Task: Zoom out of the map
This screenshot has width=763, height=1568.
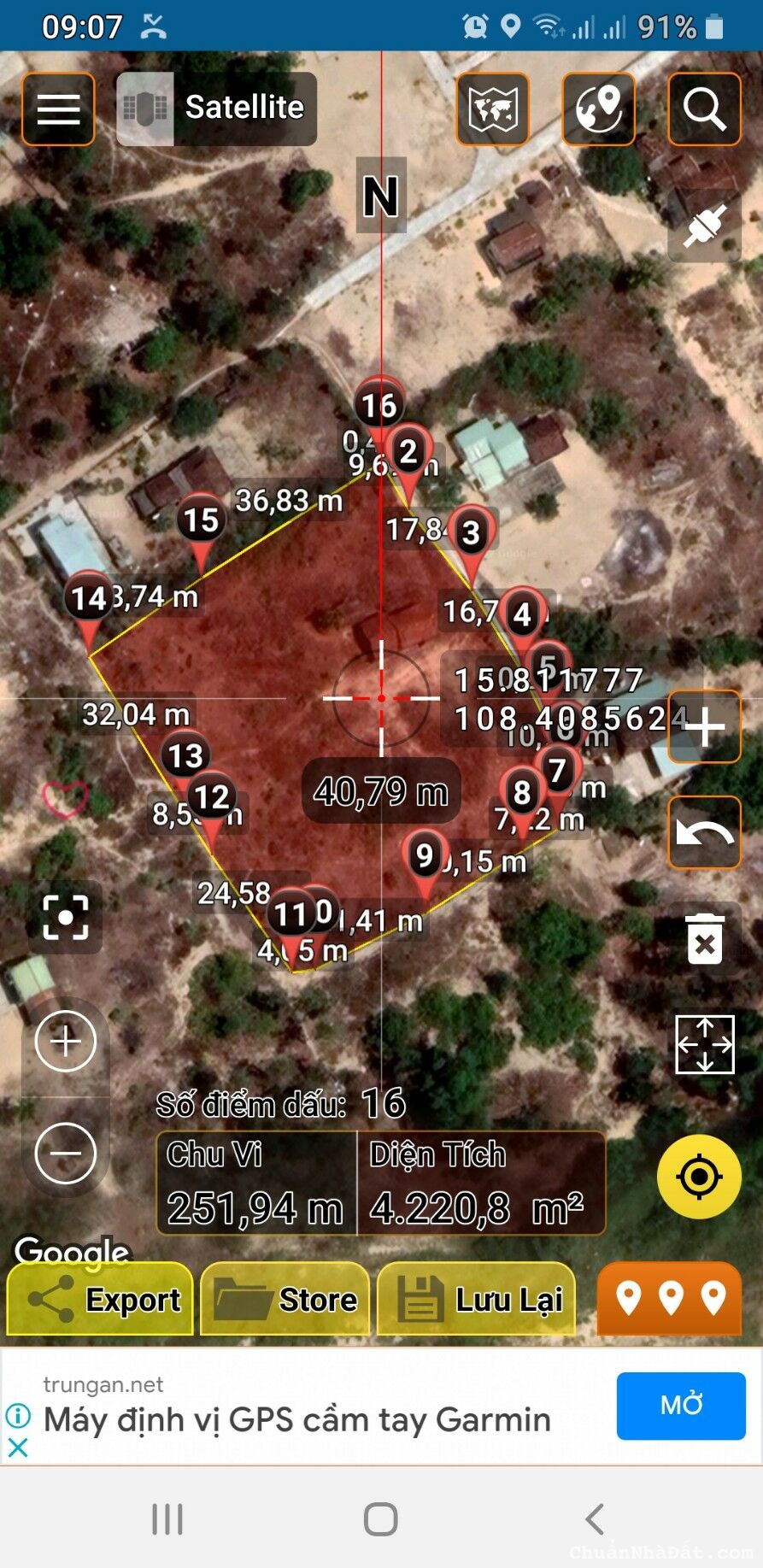Action: point(66,1153)
